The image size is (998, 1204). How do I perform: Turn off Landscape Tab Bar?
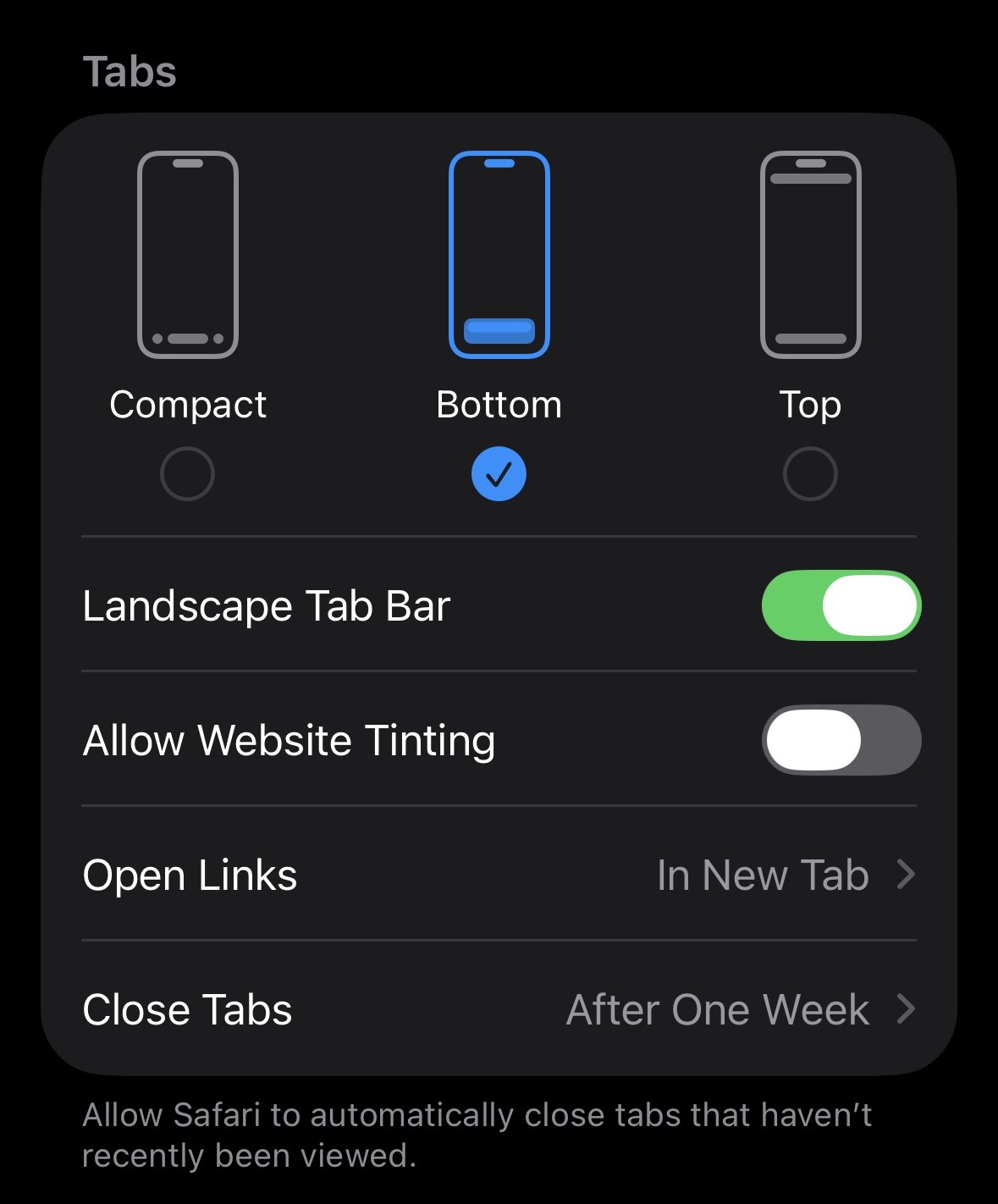[841, 605]
